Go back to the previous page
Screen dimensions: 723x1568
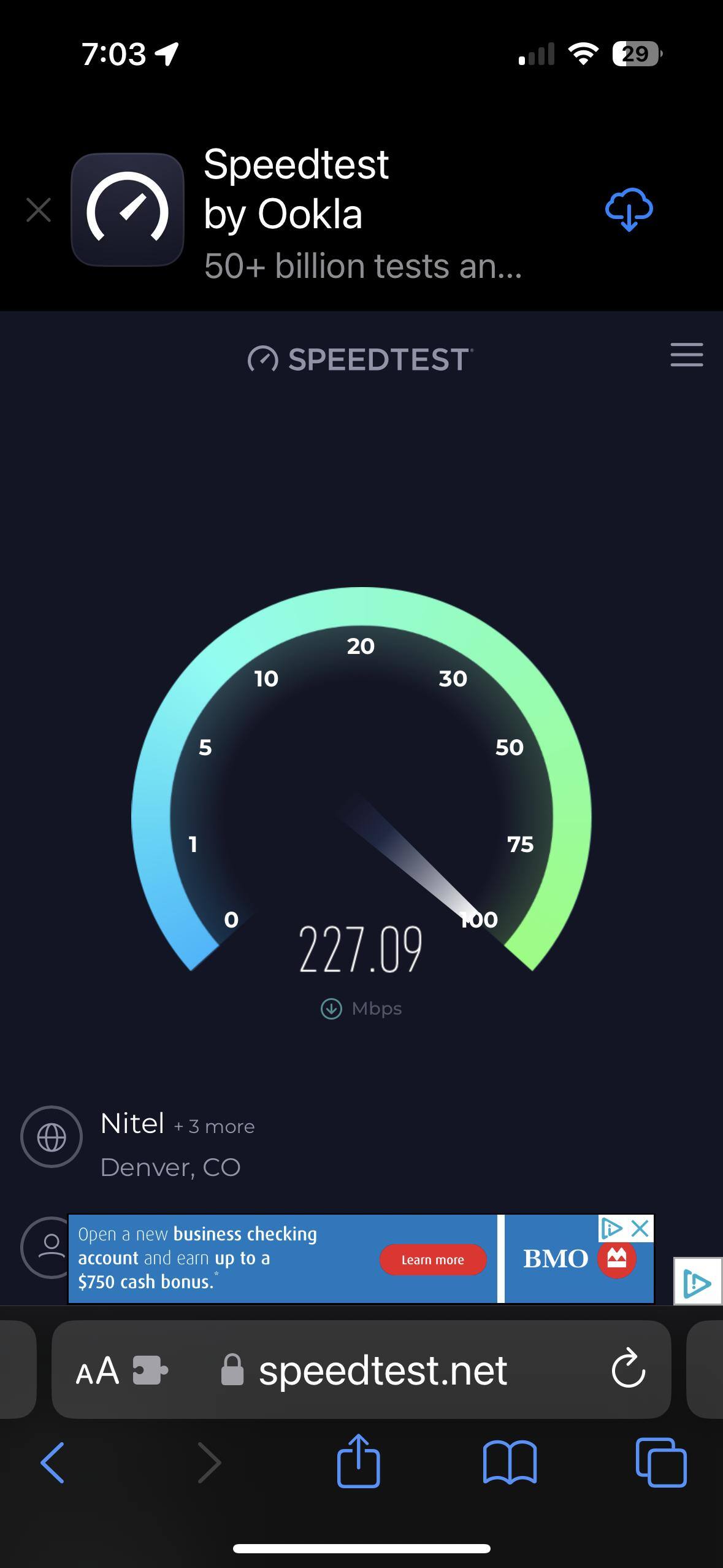[x=53, y=1462]
